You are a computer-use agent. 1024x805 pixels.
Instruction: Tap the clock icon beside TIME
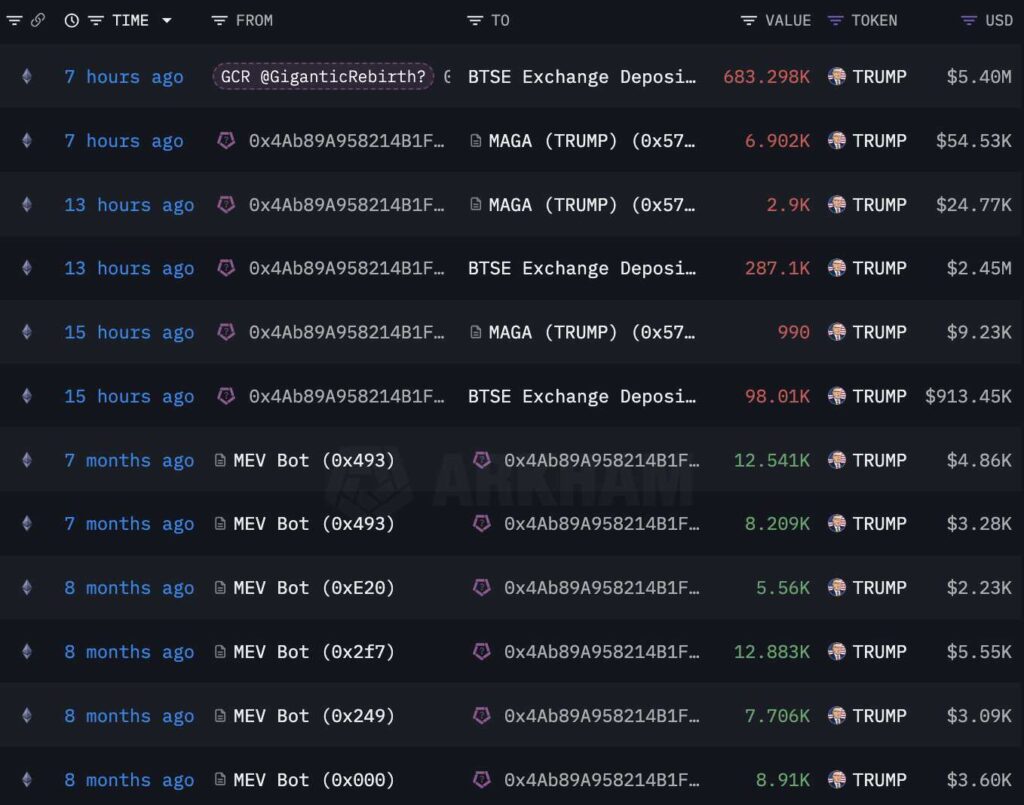71,20
